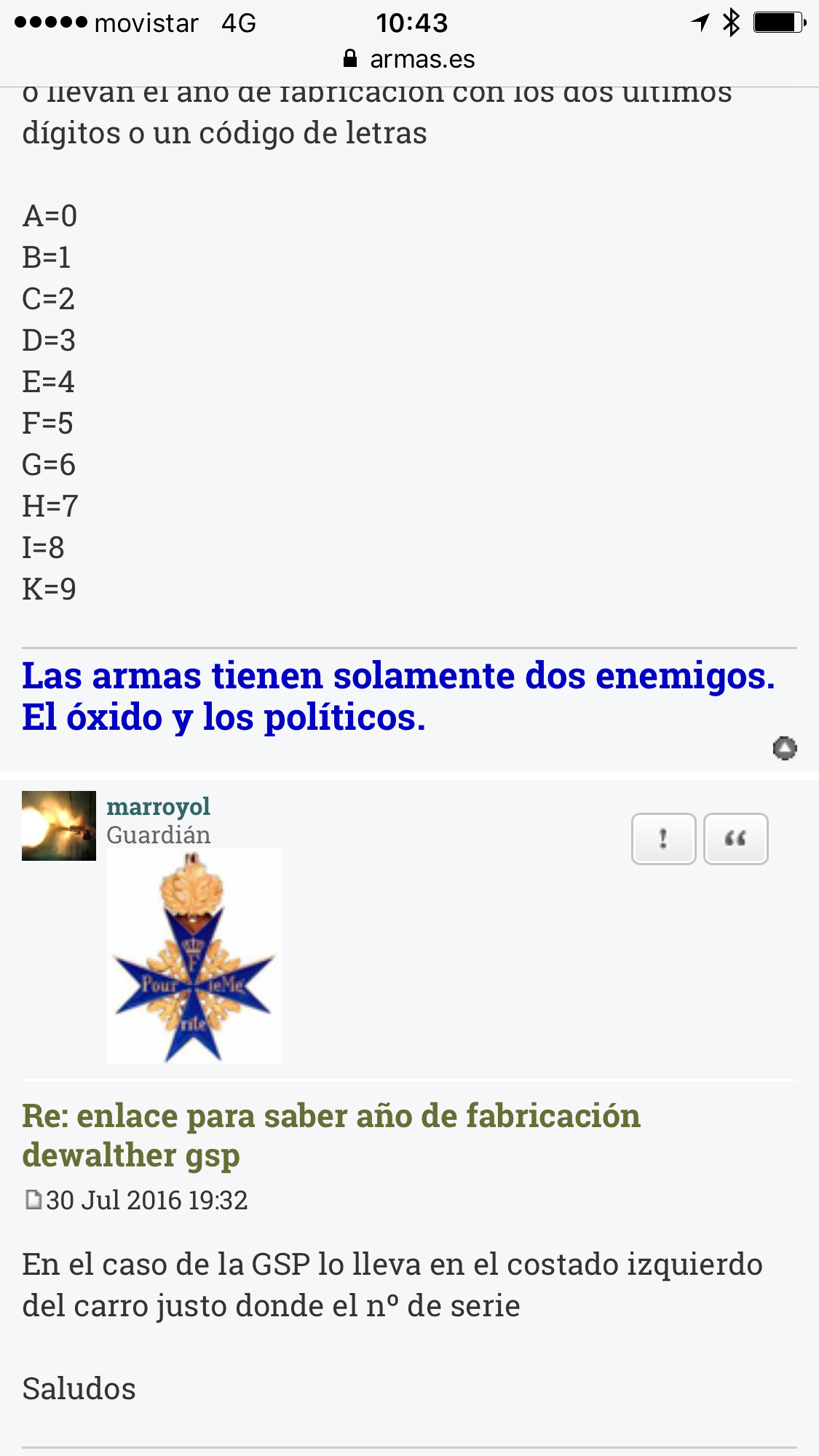Screen dimensions: 819x1456
Task: Tap the armas.es address bar
Action: (409, 59)
